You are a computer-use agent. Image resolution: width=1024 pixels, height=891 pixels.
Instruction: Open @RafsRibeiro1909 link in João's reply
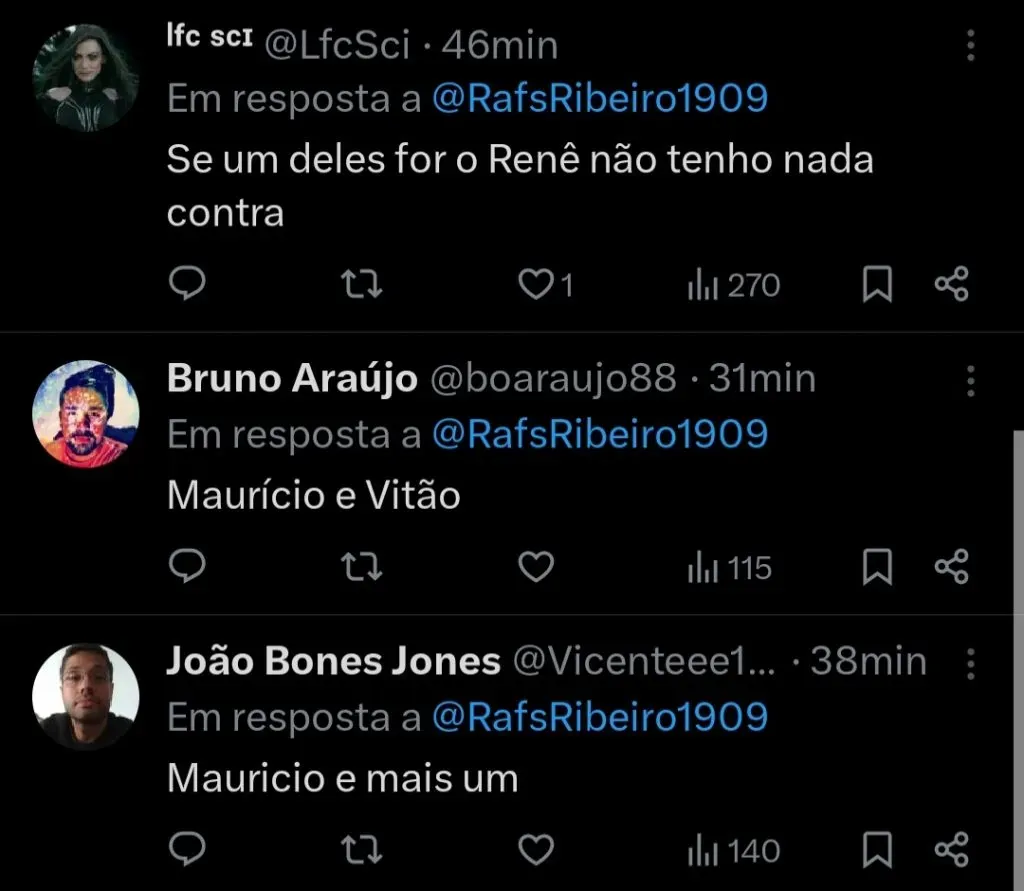click(600, 717)
